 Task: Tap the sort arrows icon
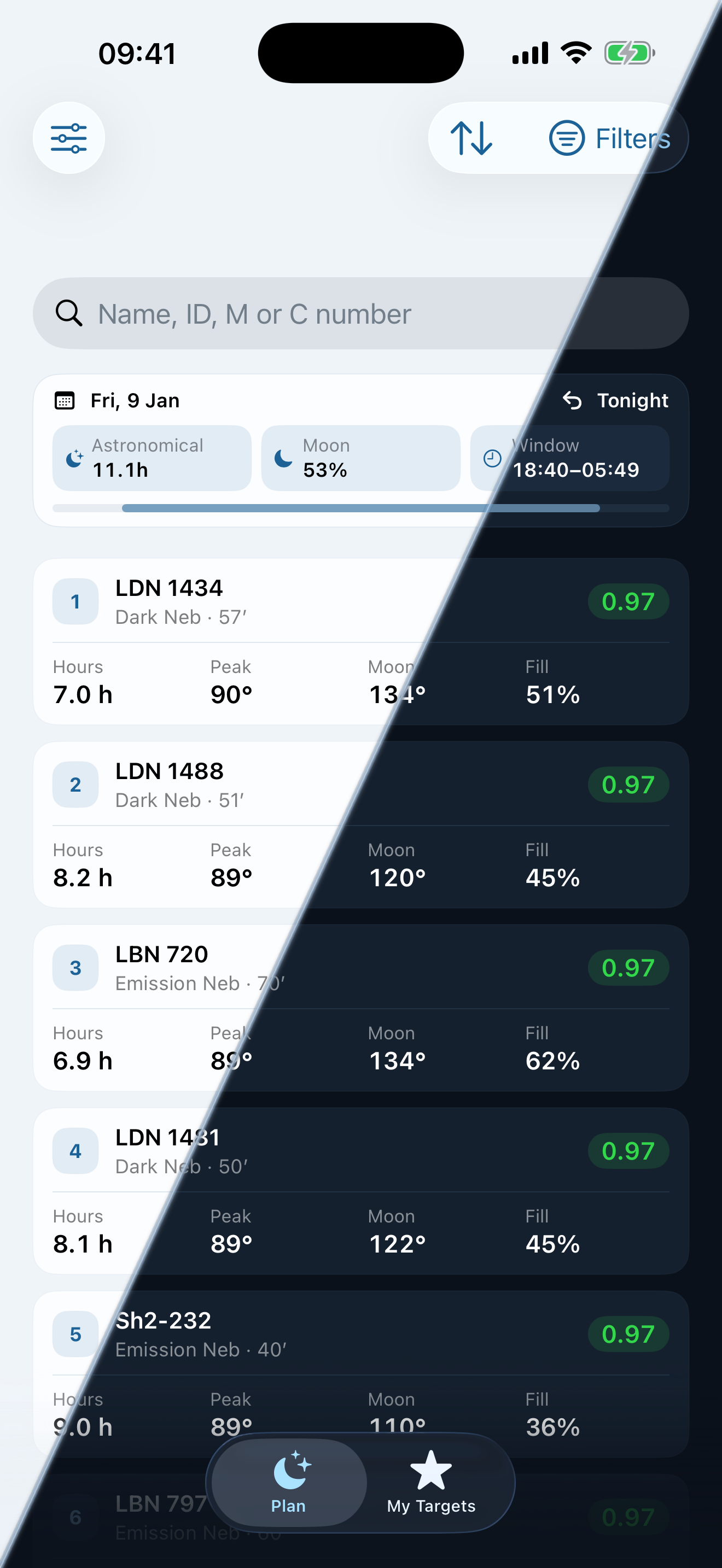pyautogui.click(x=471, y=138)
